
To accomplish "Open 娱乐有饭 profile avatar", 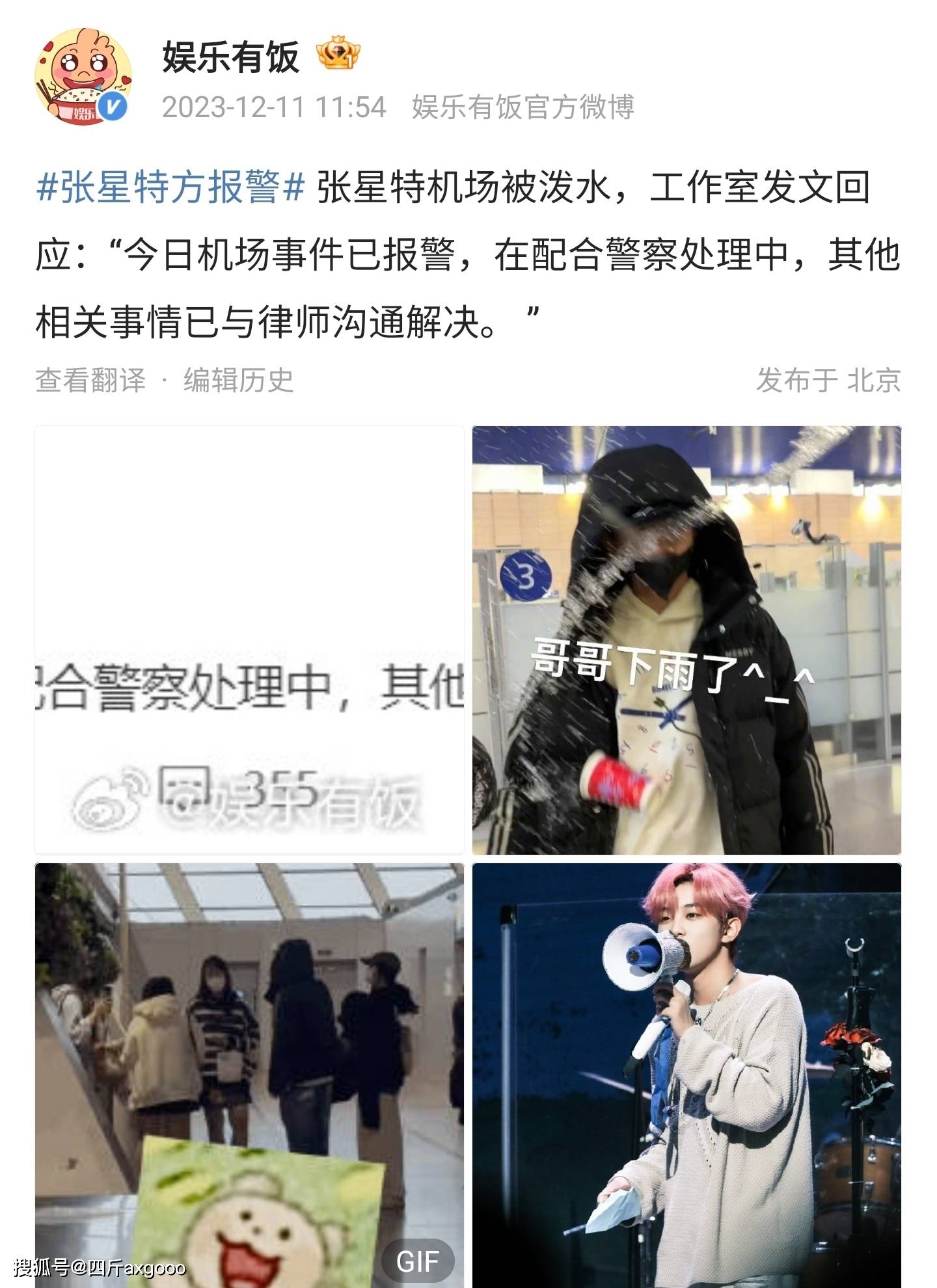I will click(x=83, y=76).
